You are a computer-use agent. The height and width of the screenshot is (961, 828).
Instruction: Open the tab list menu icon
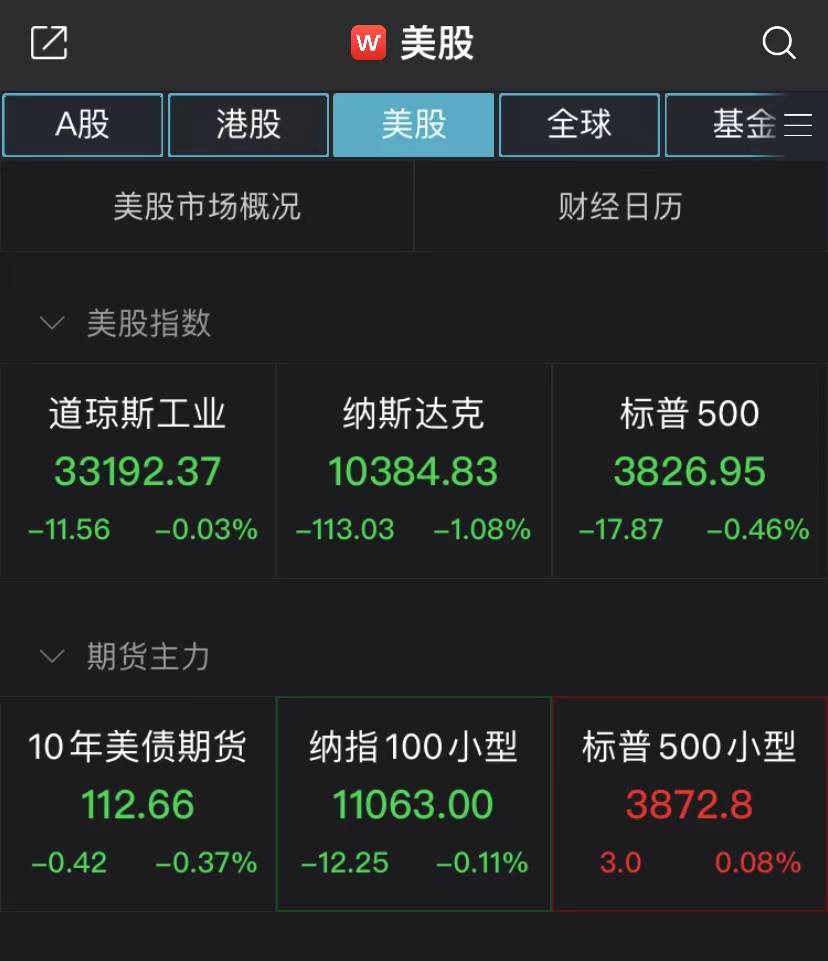click(798, 125)
